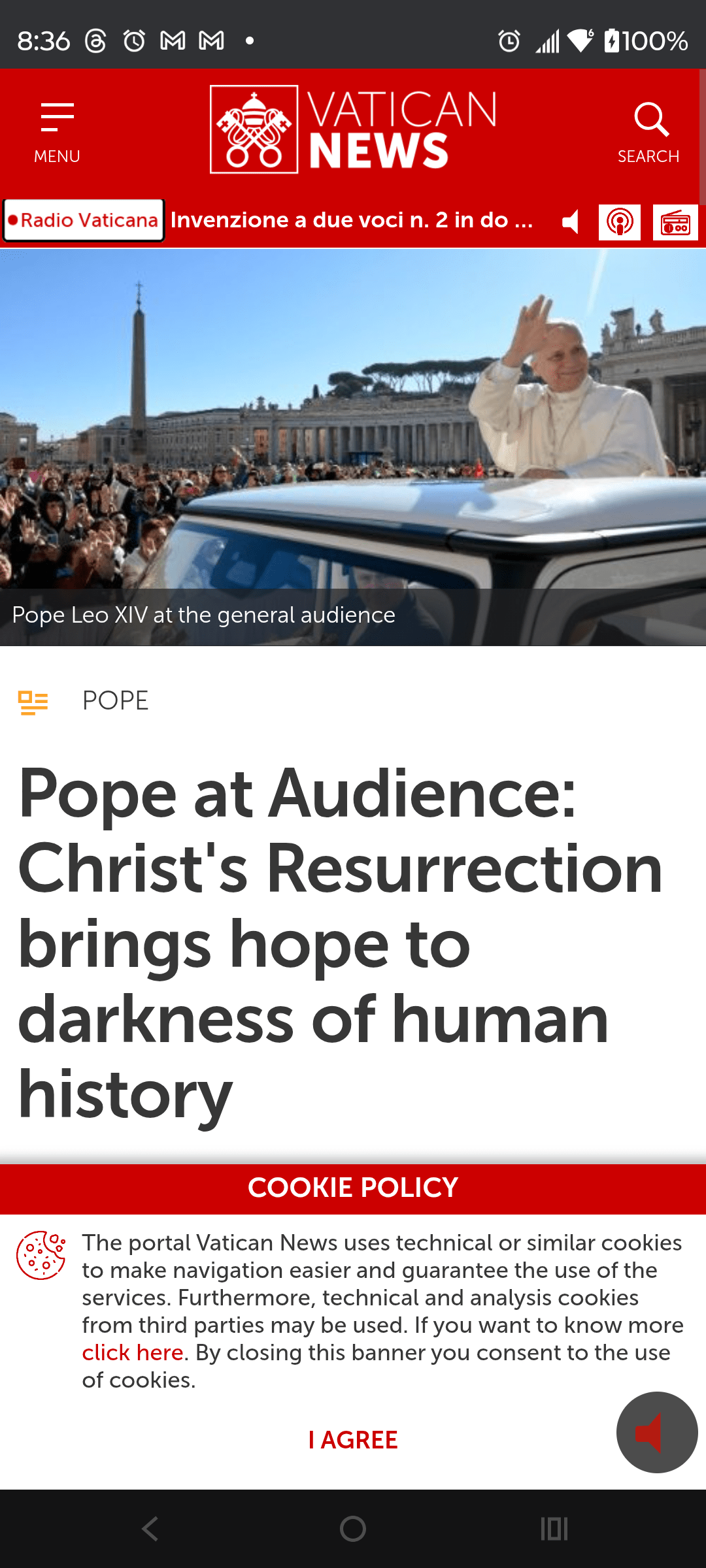Toggle the radio bar speaker icon
706x1568 pixels.
(x=571, y=222)
